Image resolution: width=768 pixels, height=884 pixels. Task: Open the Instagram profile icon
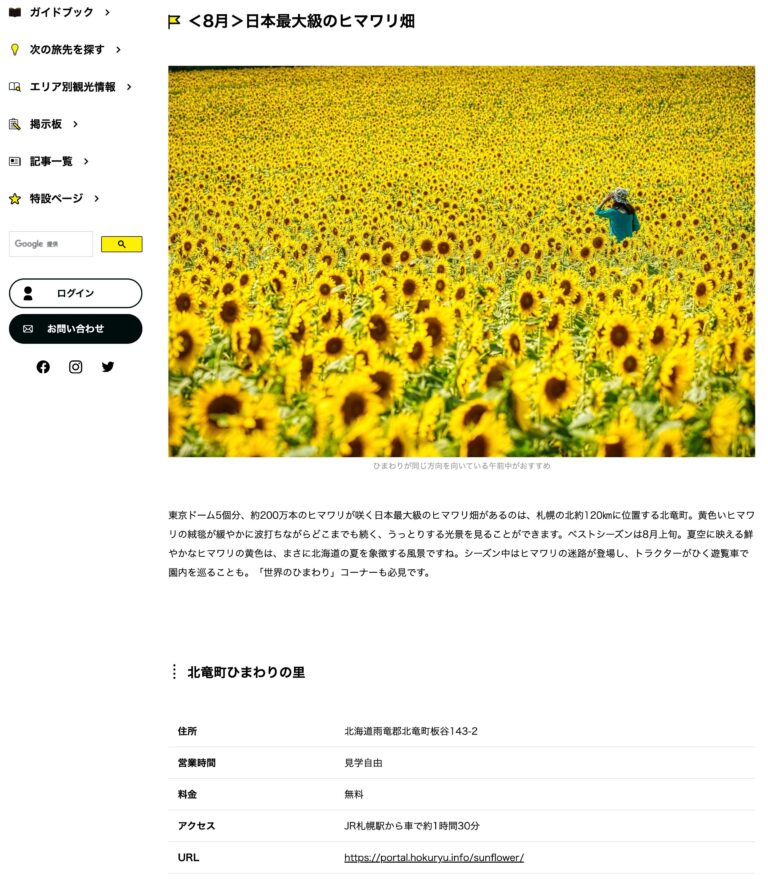75,367
